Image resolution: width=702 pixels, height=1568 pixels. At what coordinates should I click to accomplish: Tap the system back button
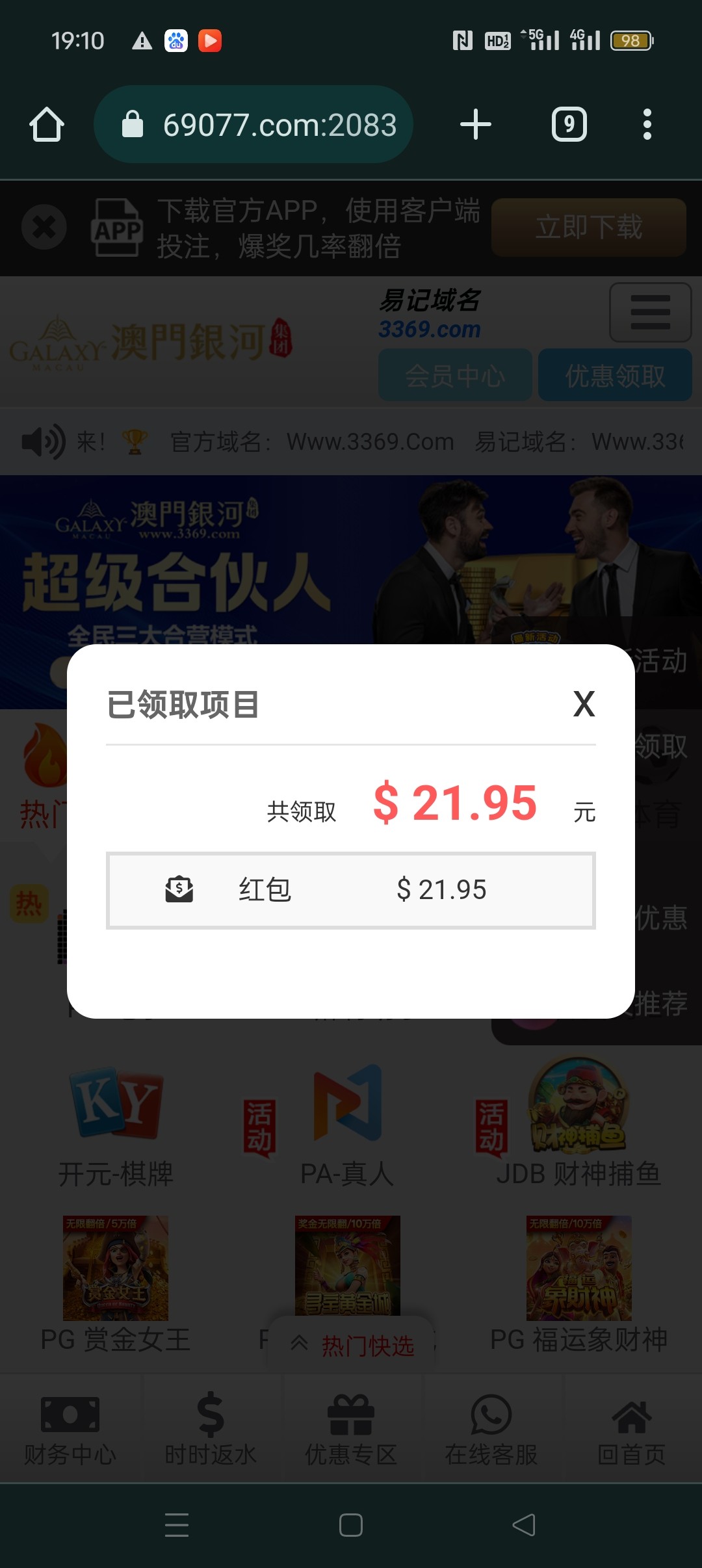point(524,1524)
